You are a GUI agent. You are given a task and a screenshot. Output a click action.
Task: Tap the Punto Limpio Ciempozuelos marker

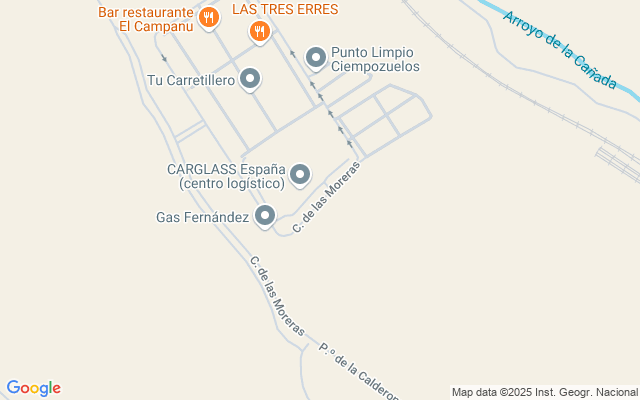316,58
